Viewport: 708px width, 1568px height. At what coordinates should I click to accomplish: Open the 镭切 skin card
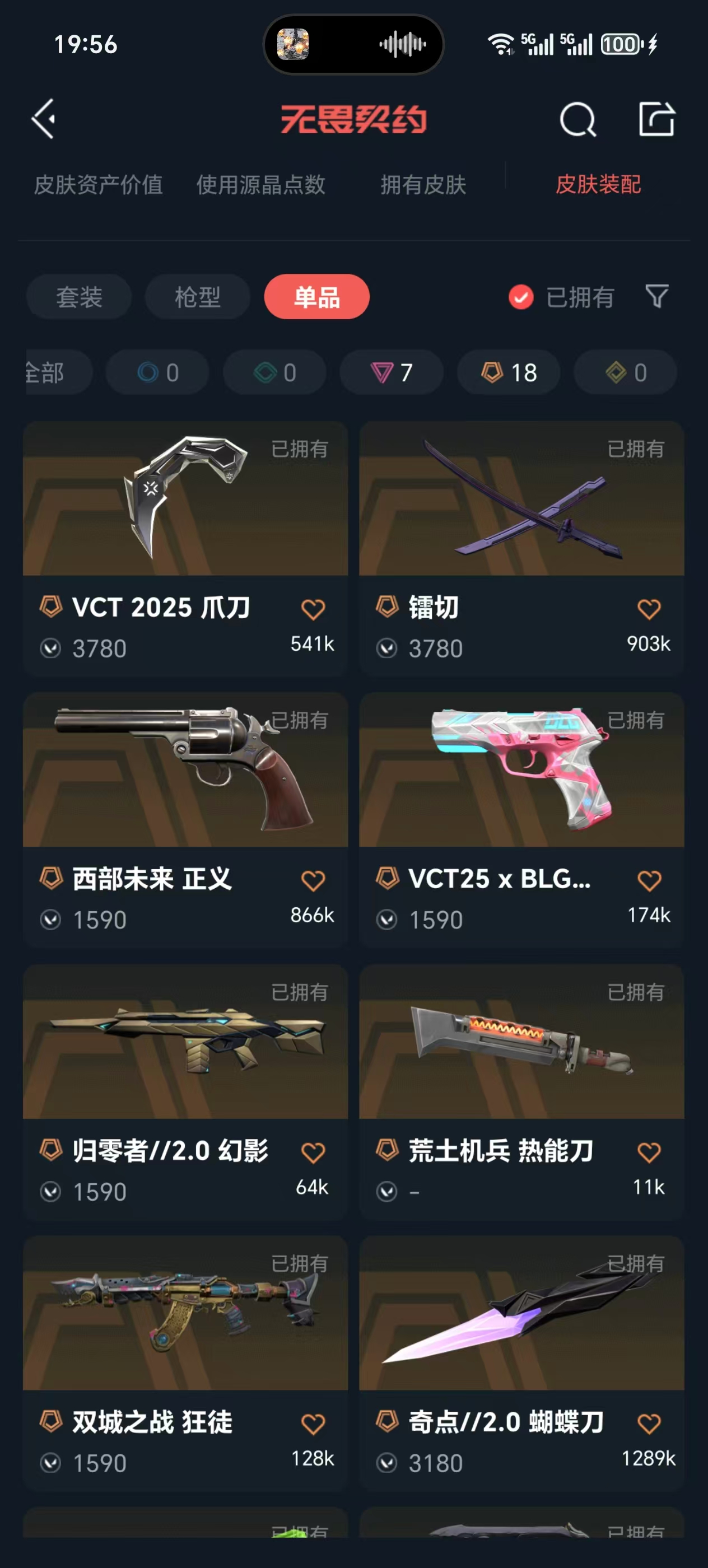[x=521, y=549]
